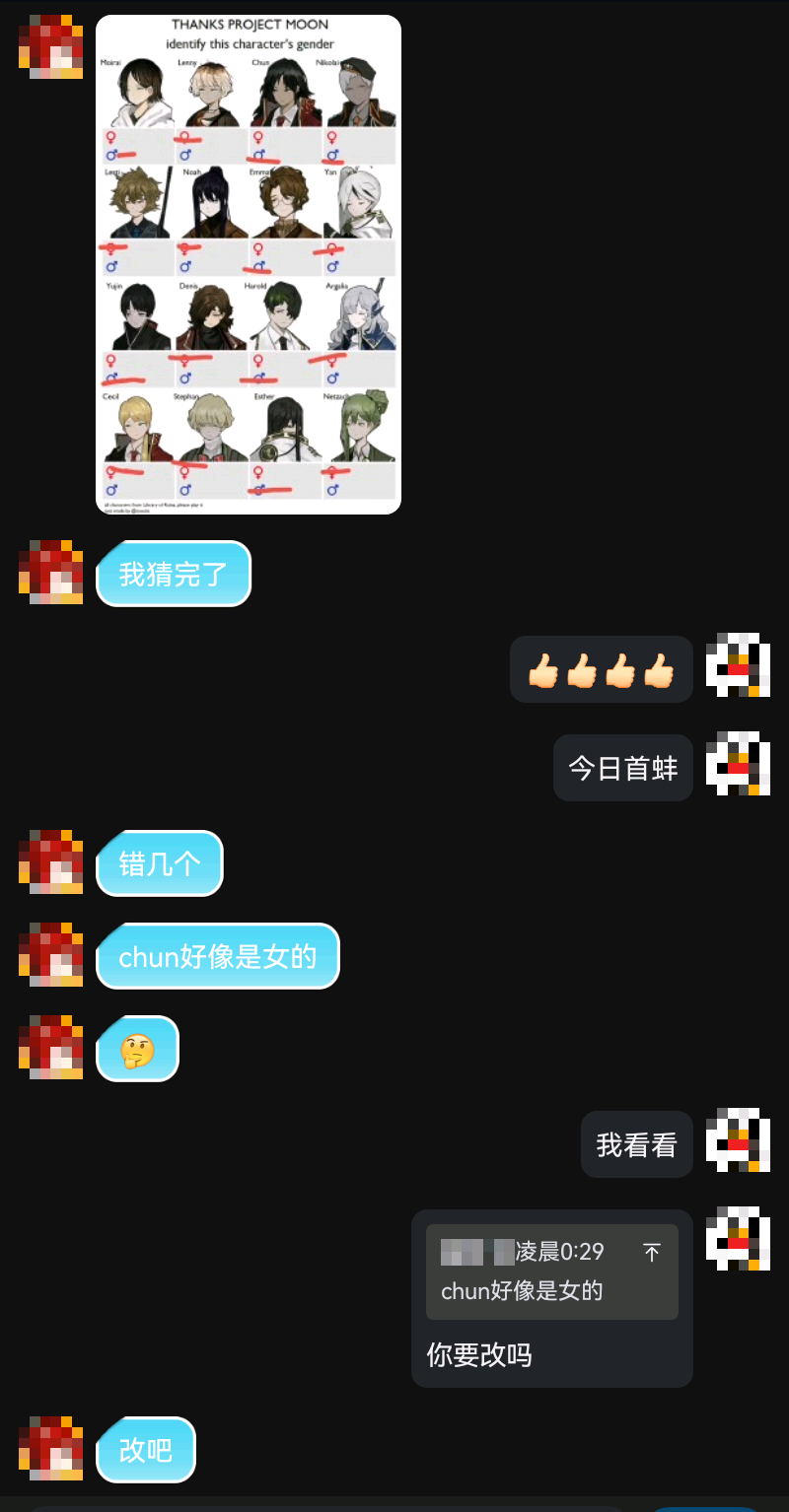This screenshot has width=789, height=1512.
Task: Open my avatar beside '今日首蚌' message
Action: [x=738, y=764]
